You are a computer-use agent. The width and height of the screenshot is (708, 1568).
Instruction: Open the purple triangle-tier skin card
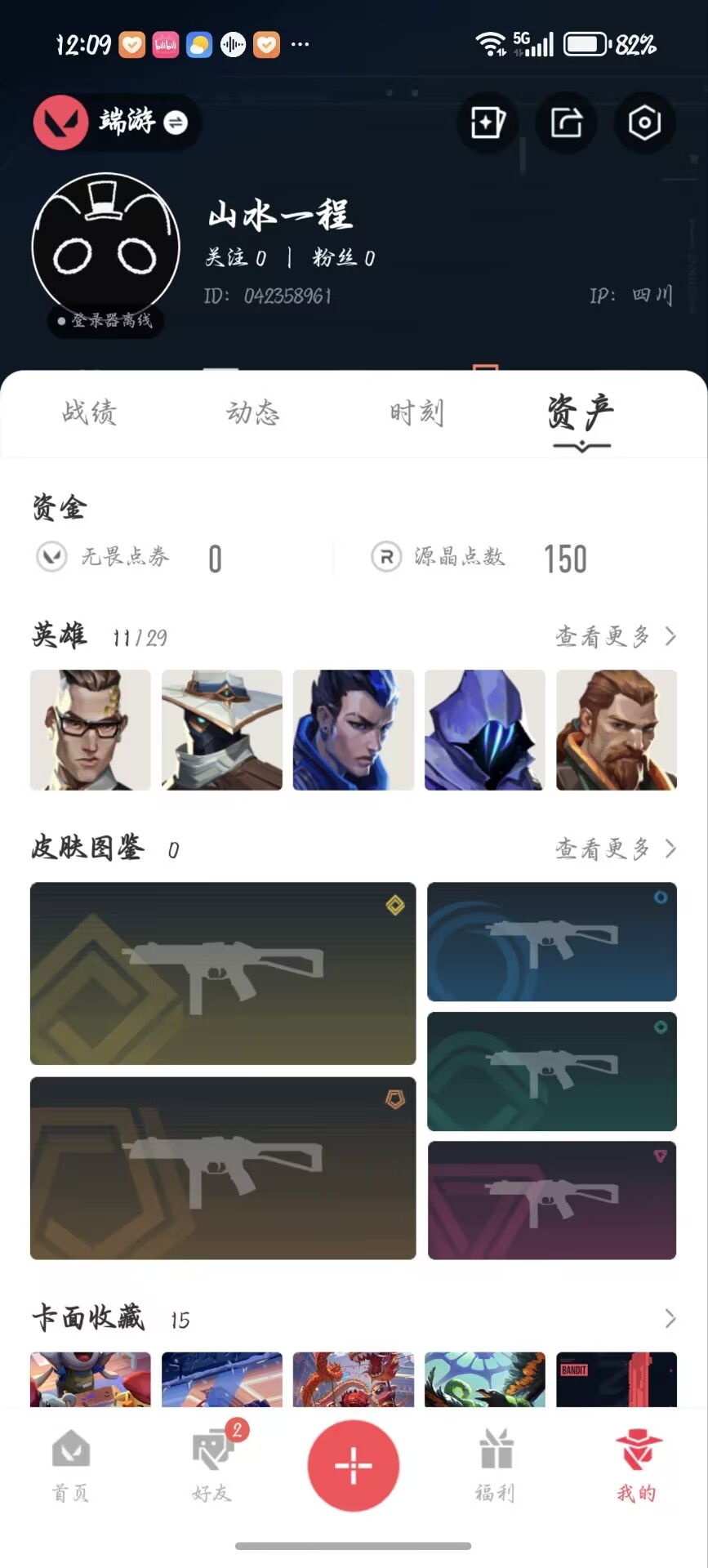coord(552,1200)
